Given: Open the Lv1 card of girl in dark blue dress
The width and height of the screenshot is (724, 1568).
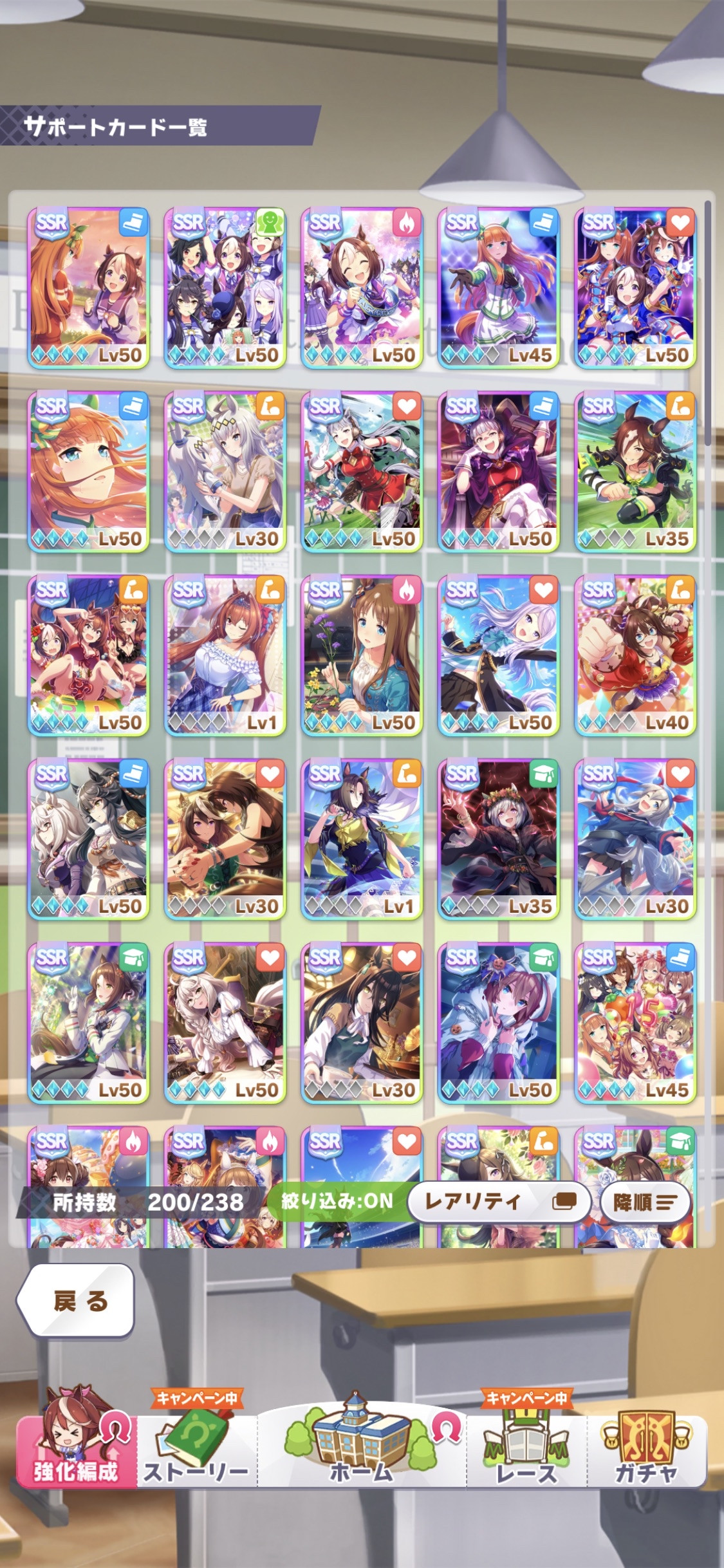Looking at the screenshot, I should pyautogui.click(x=362, y=839).
